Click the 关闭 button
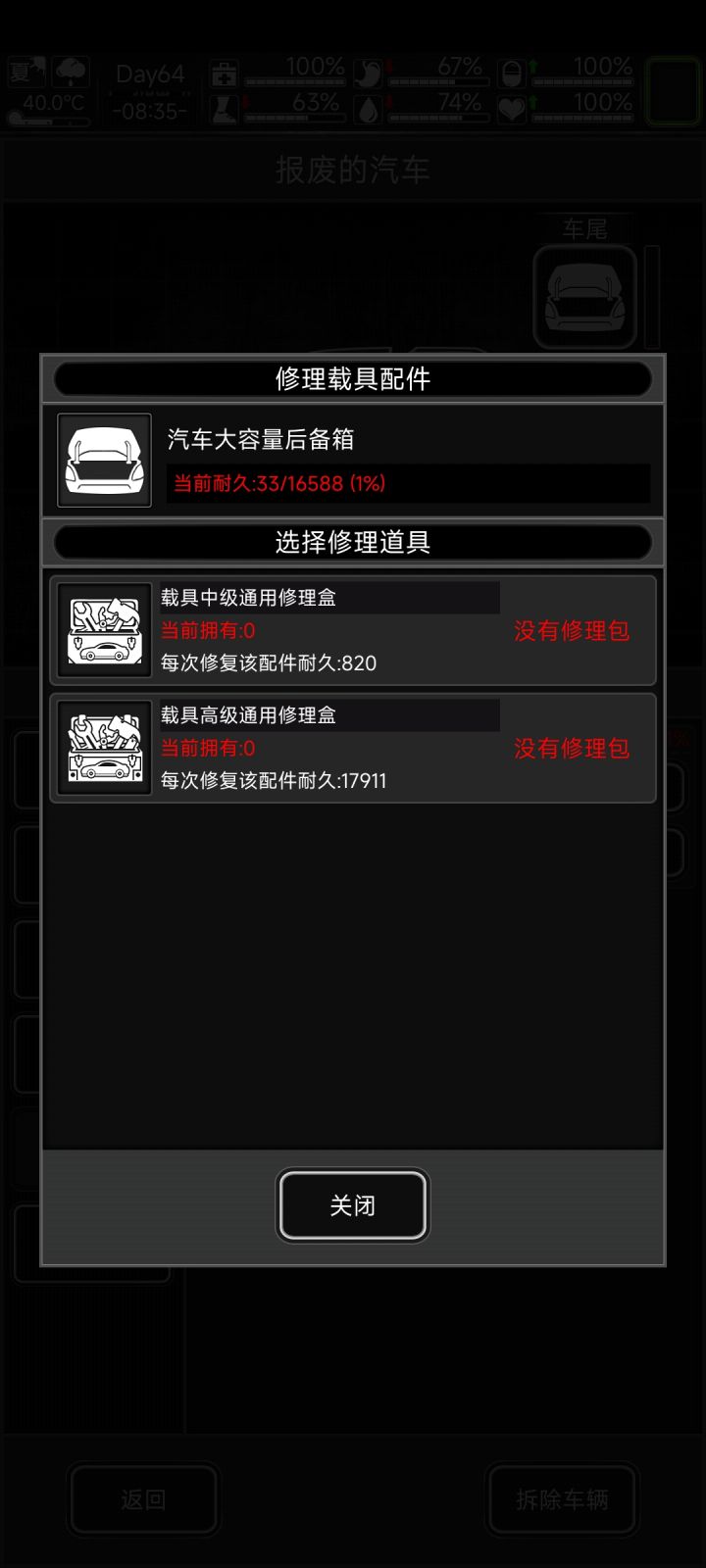 [x=352, y=1206]
